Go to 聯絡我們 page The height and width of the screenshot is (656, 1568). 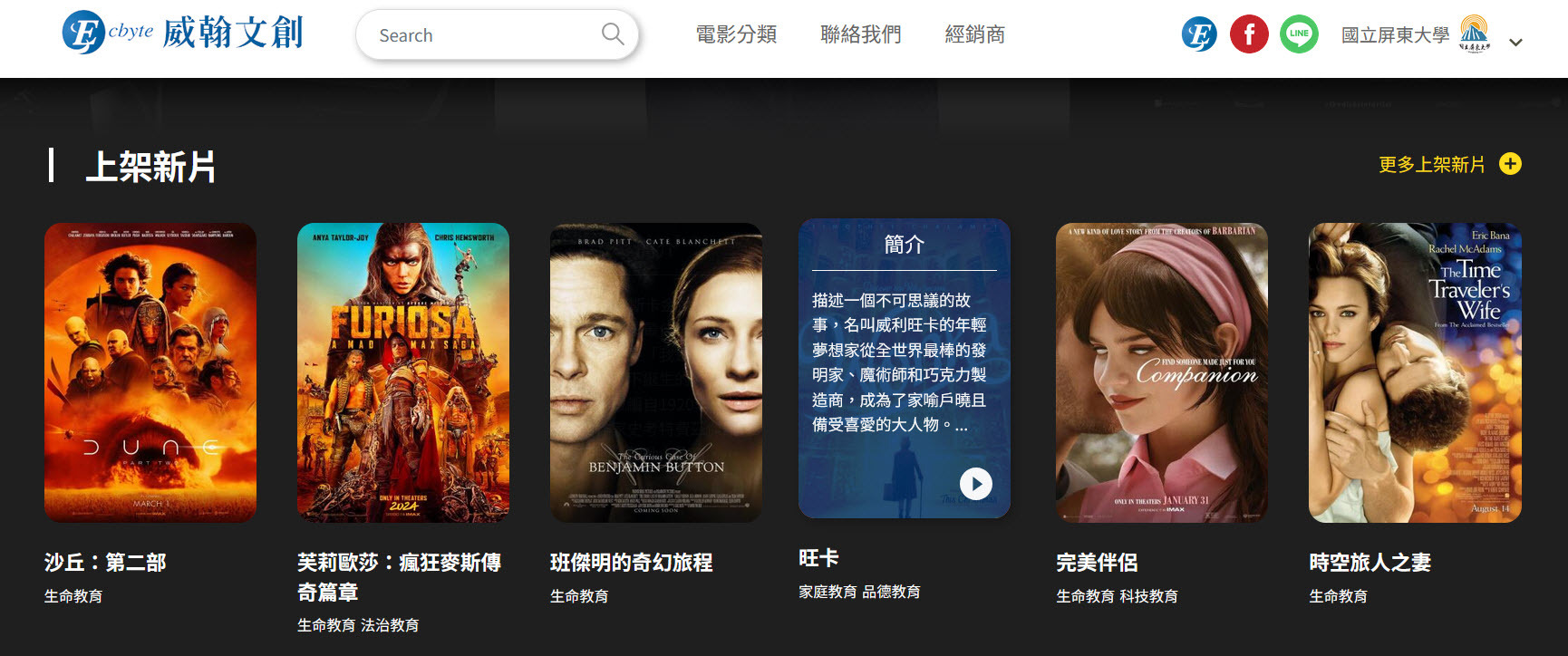point(860,34)
